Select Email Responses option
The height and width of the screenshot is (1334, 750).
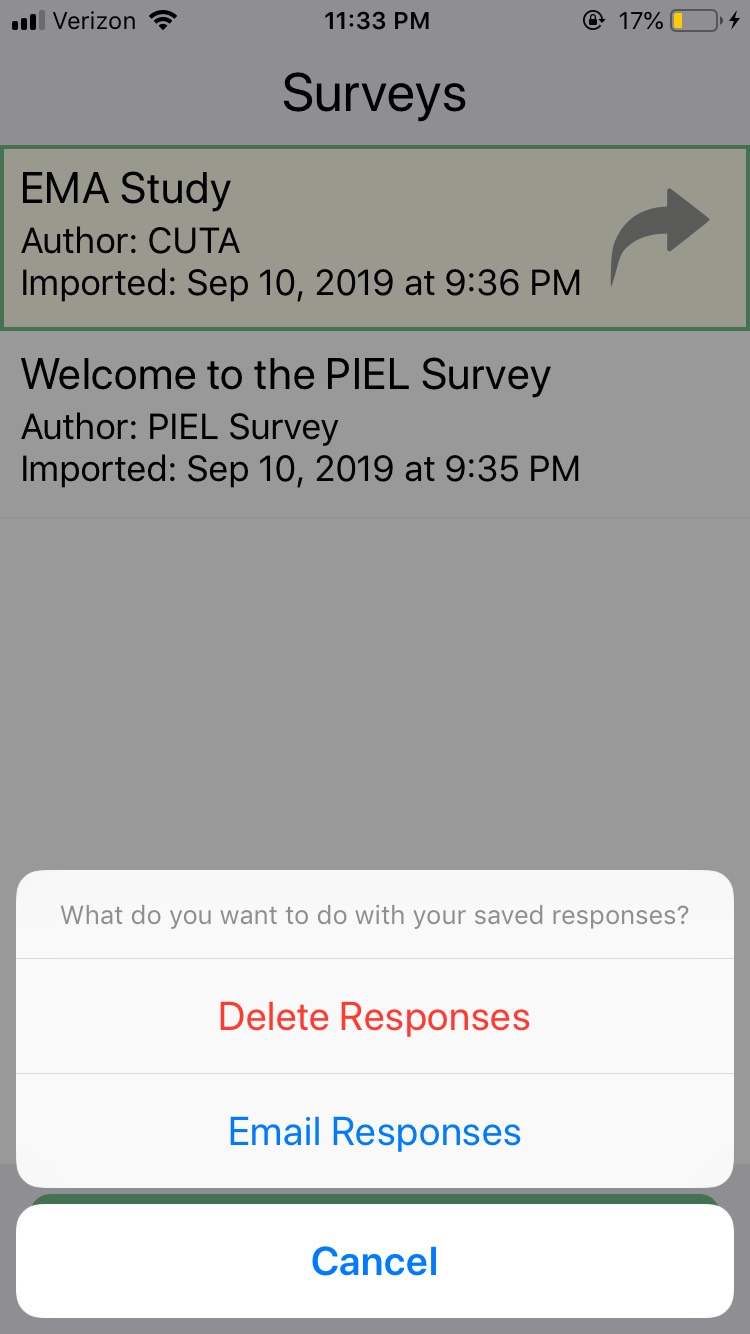coord(375,1131)
